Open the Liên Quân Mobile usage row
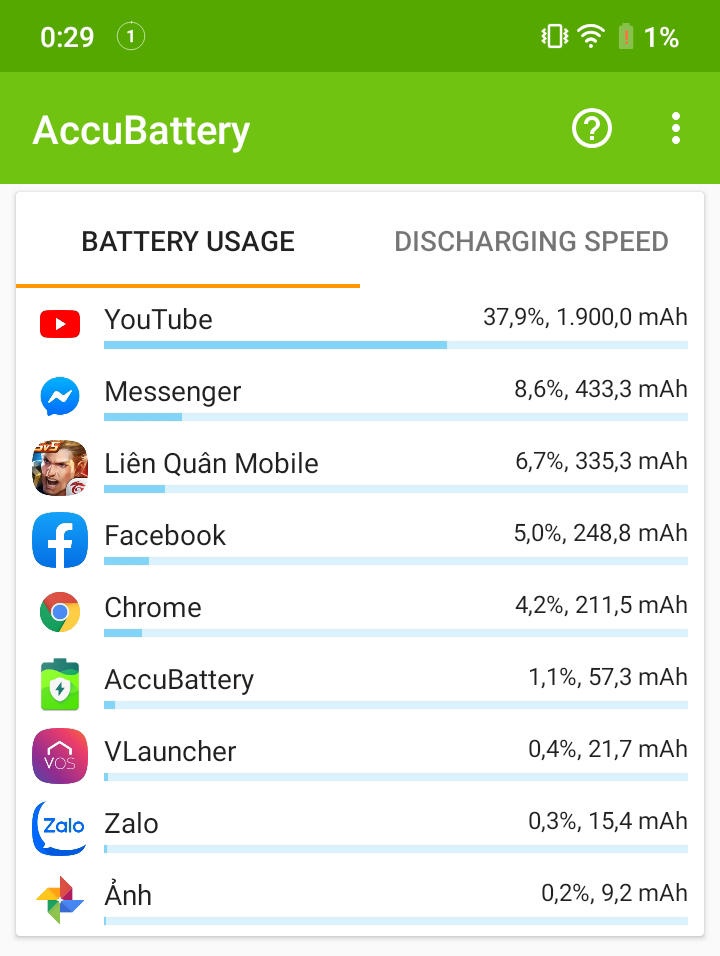720x956 pixels. pyautogui.click(x=360, y=468)
